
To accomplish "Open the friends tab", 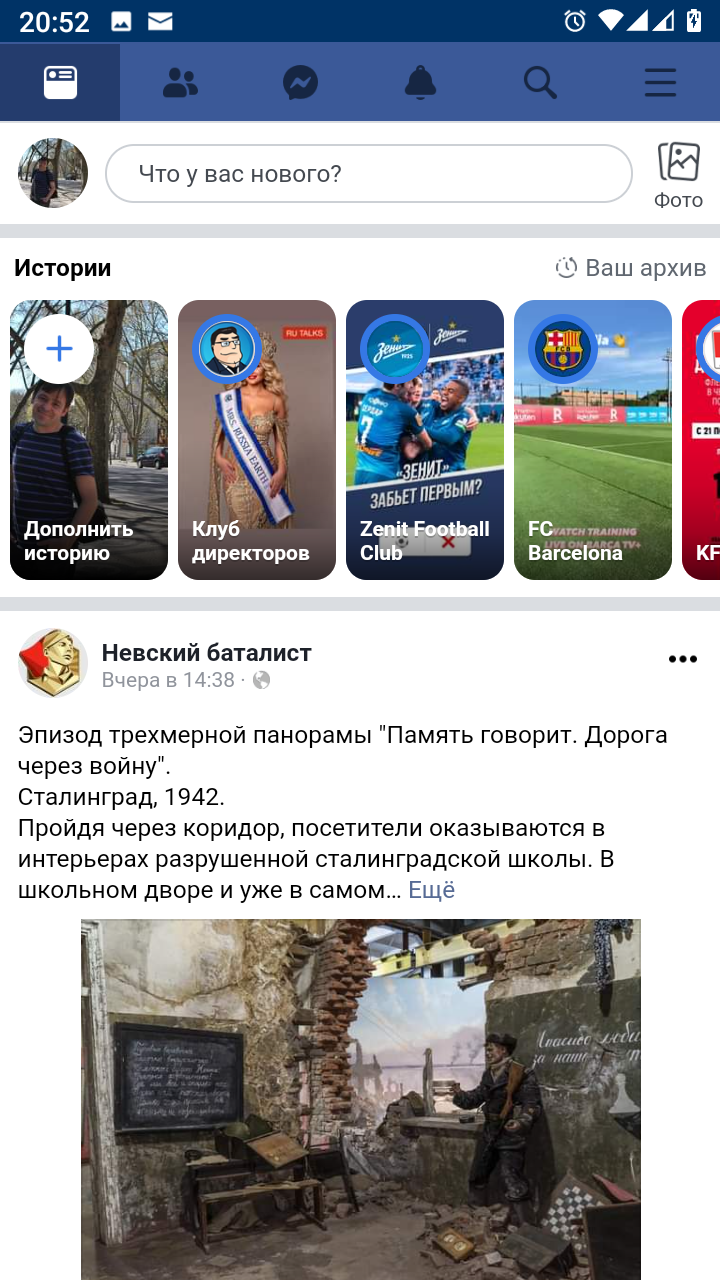I will pos(180,82).
